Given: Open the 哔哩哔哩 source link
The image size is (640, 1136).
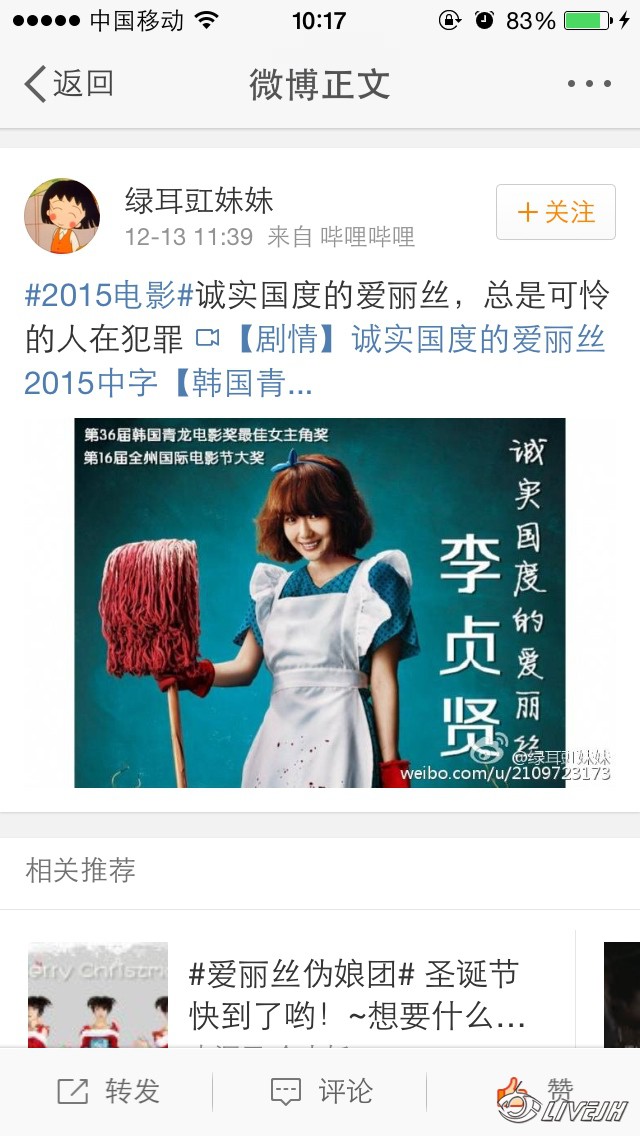Looking at the screenshot, I should pyautogui.click(x=366, y=237).
